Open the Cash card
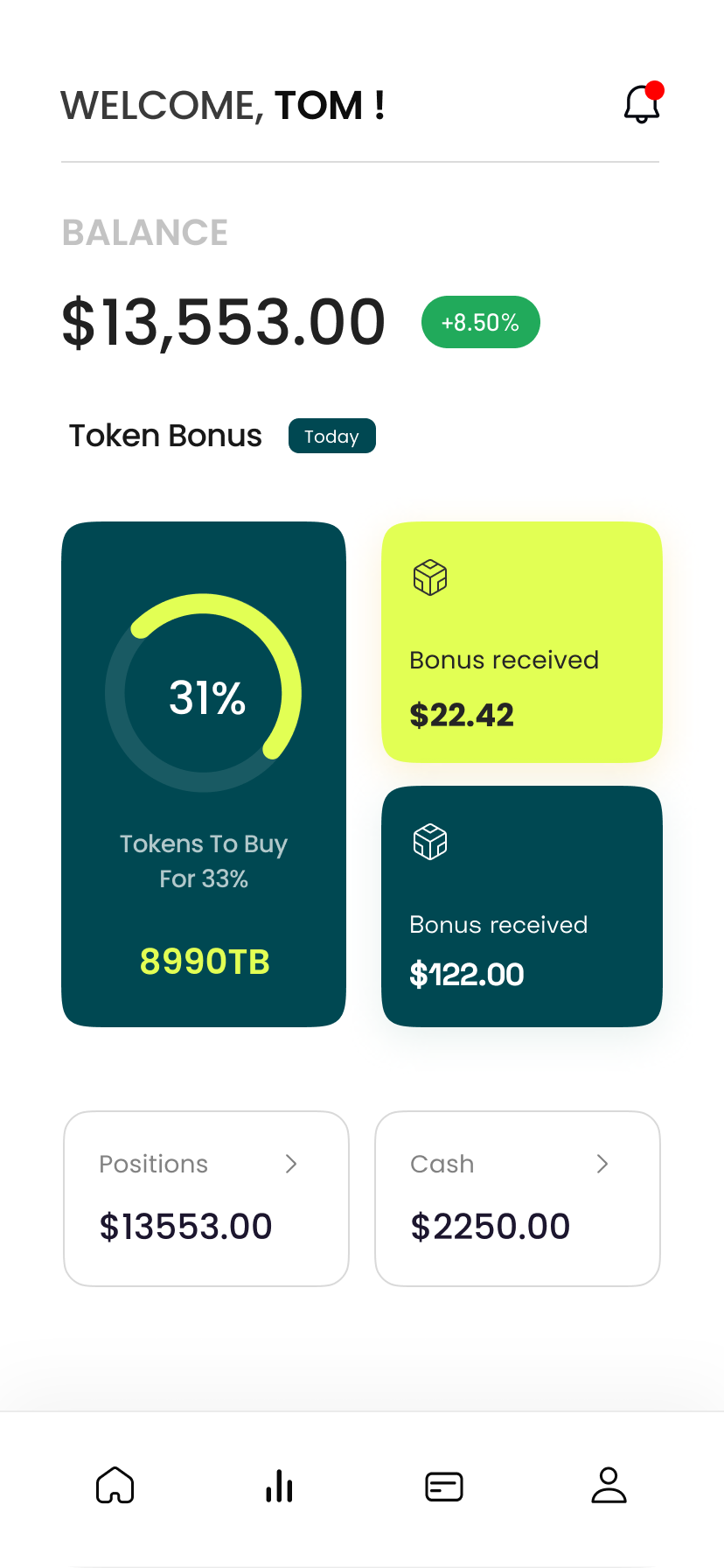 pos(517,1198)
